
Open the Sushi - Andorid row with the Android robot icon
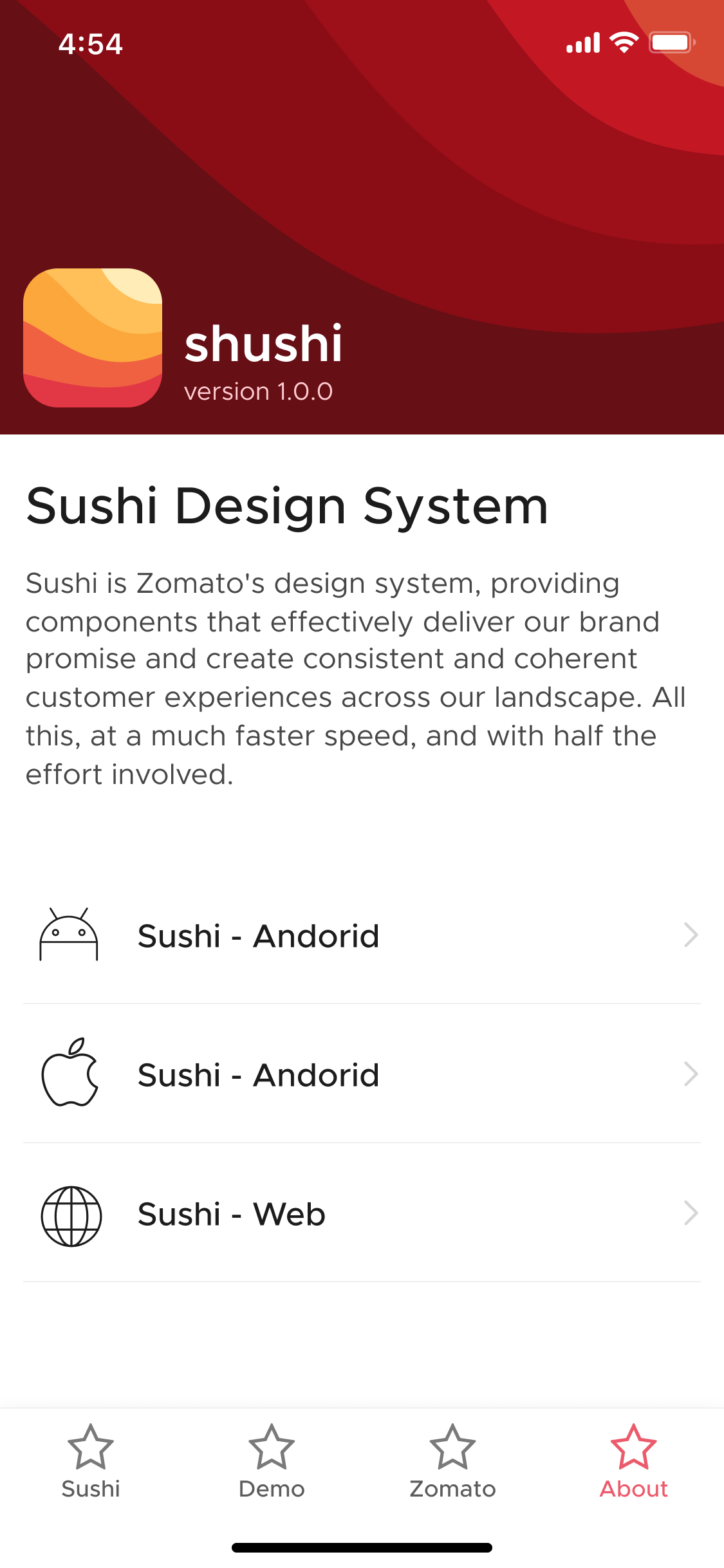(x=362, y=935)
